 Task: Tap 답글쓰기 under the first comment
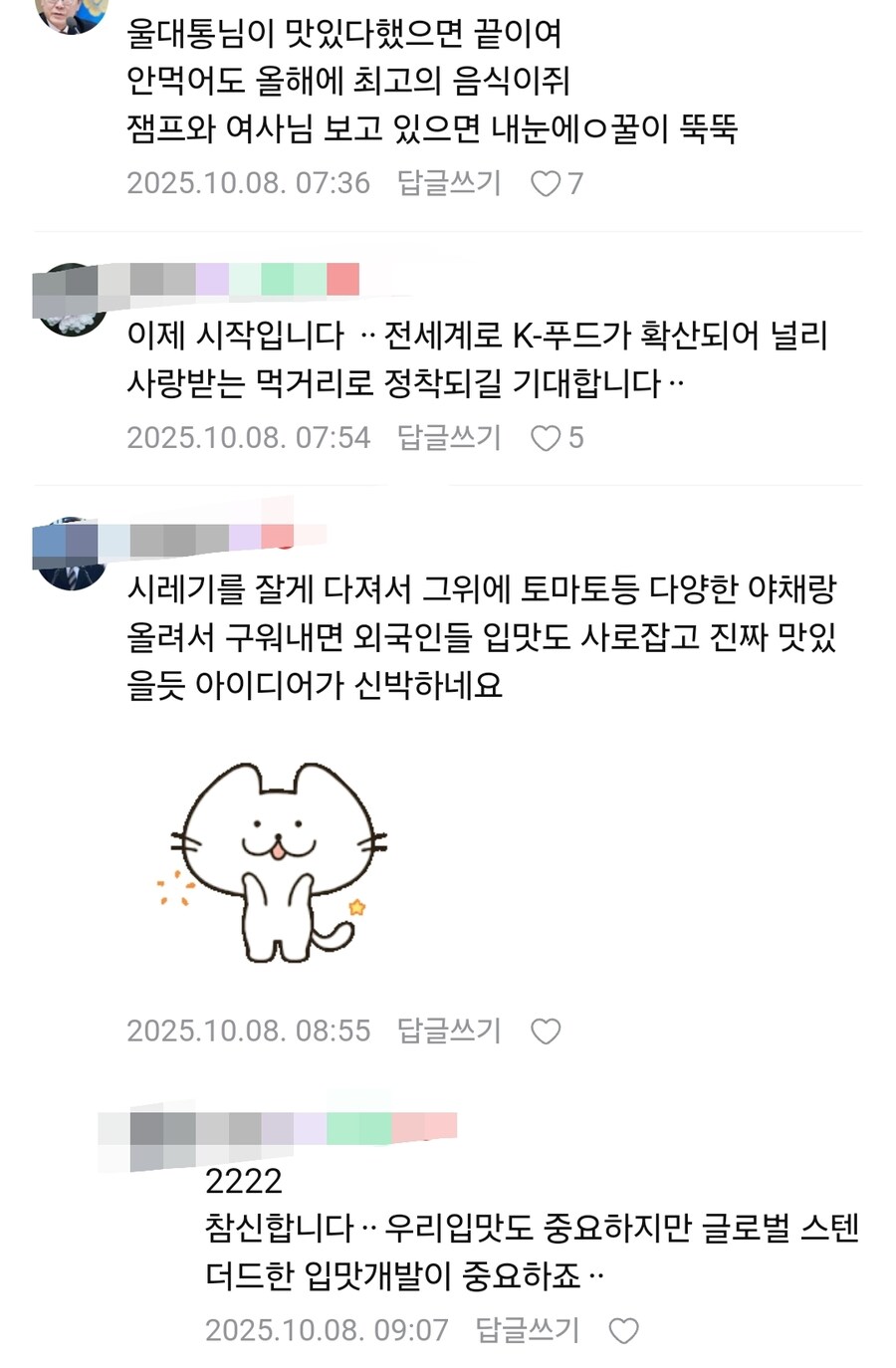click(449, 182)
